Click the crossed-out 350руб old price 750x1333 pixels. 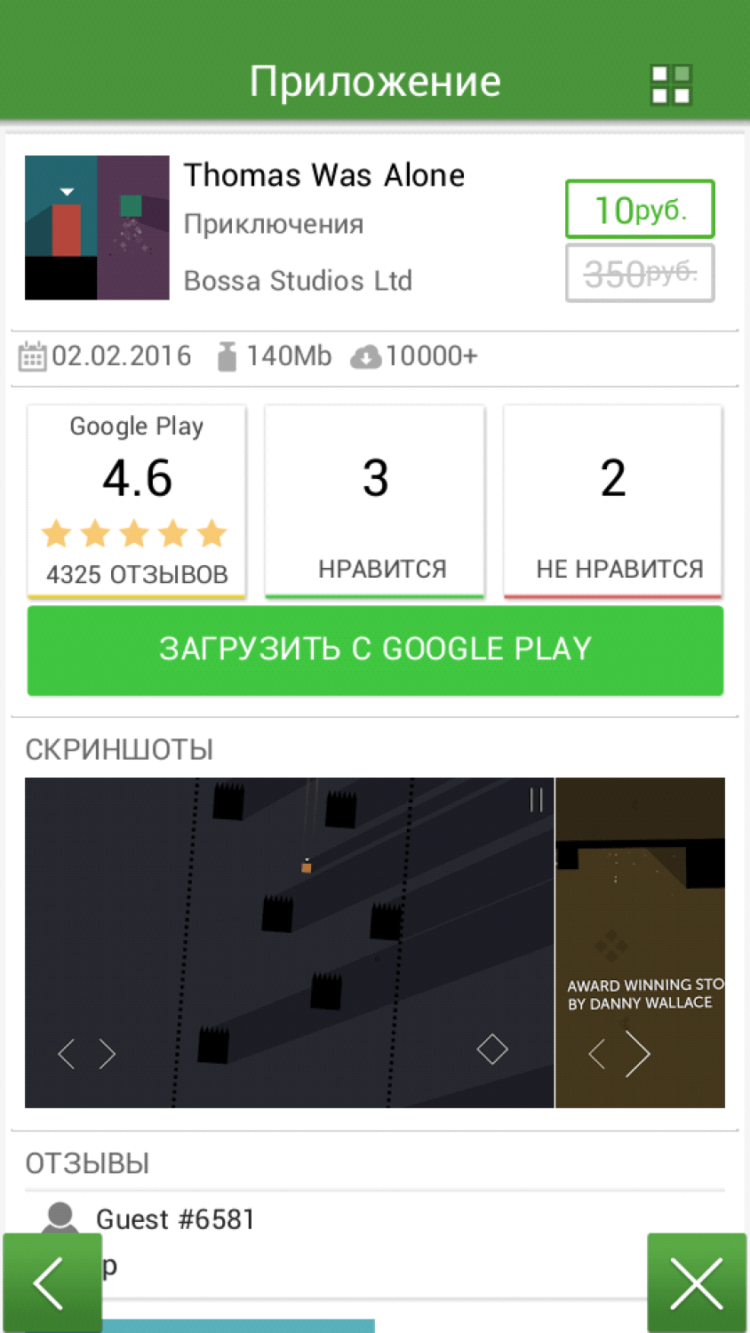[639, 271]
